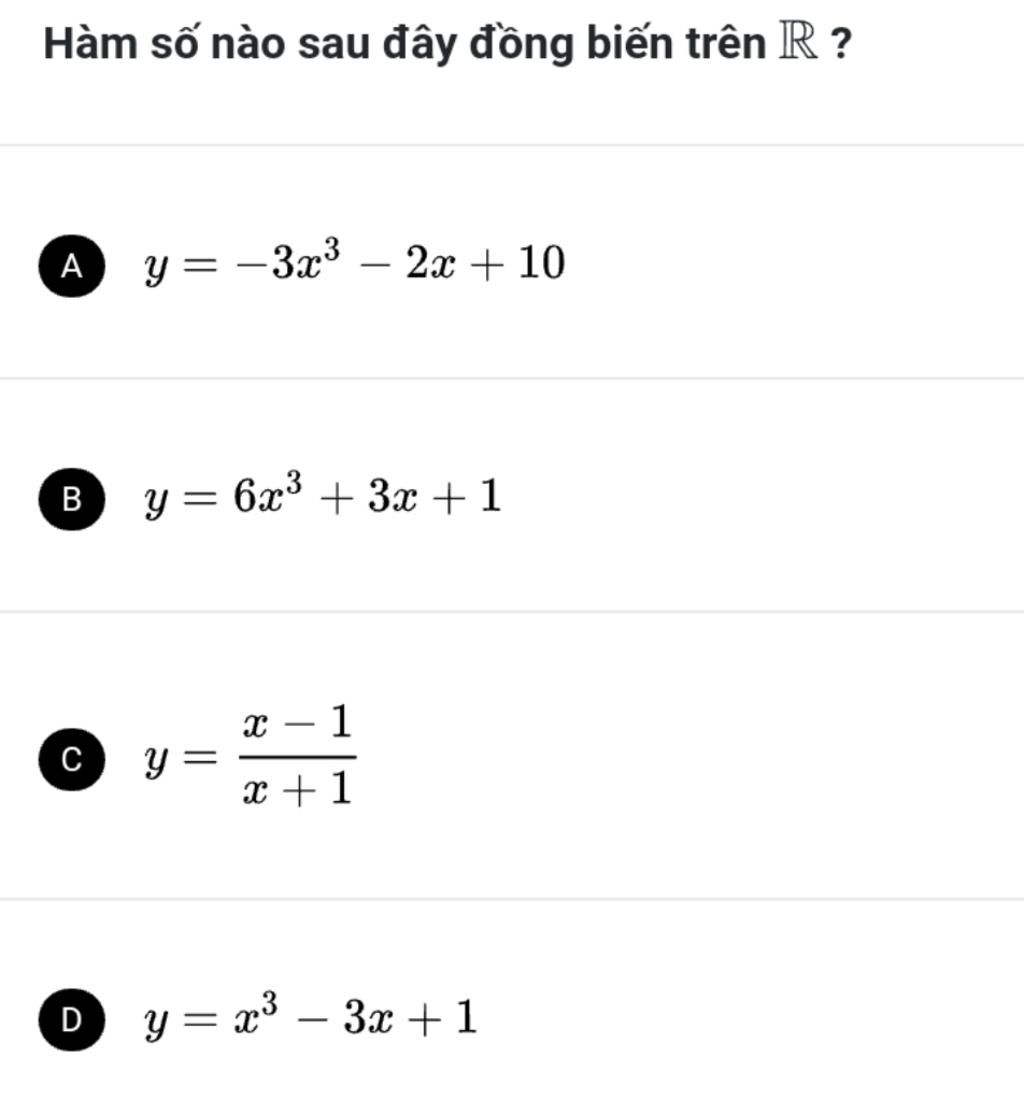Mark answer D, y = x³ - 3x + 1
The height and width of the screenshot is (1101, 1024).
tap(71, 1019)
